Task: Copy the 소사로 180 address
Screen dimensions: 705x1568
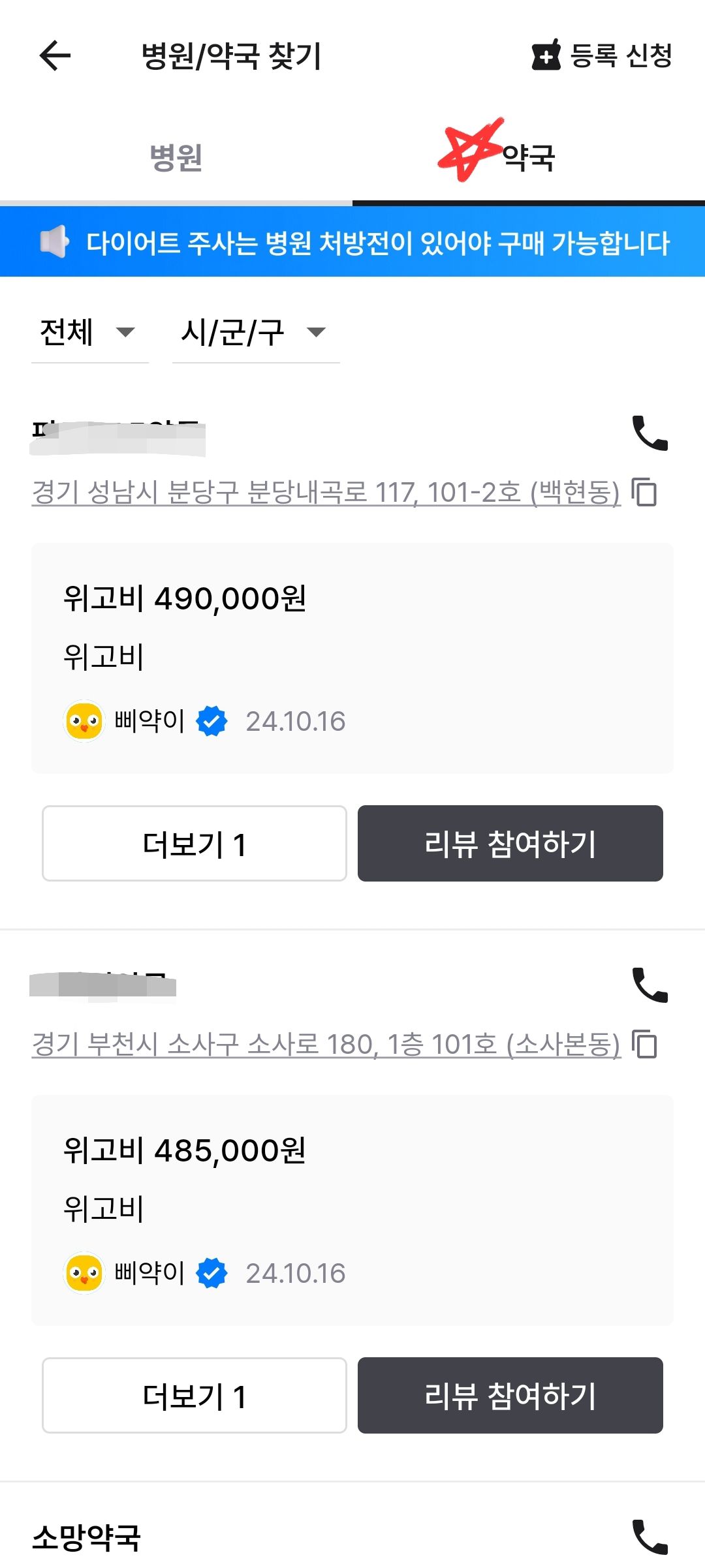Action: (645, 1044)
